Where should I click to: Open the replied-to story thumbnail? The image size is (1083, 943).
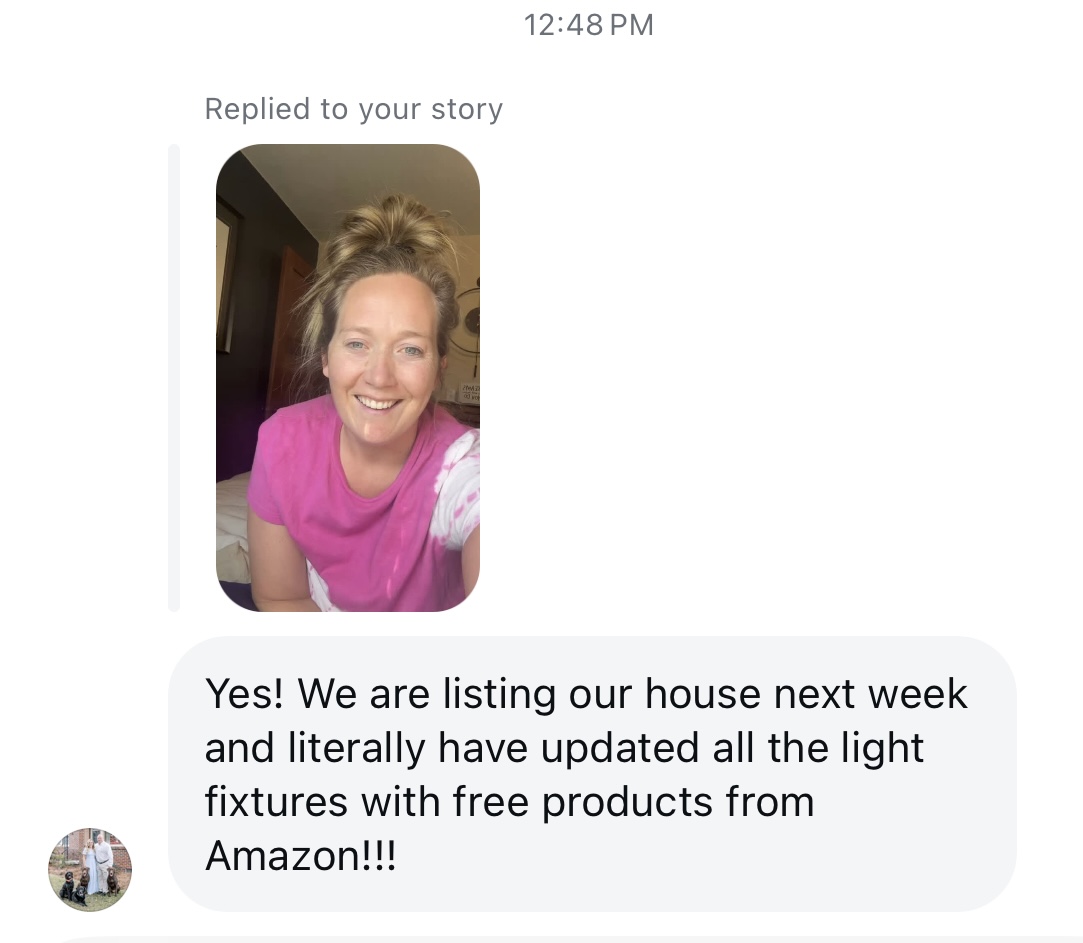(x=347, y=378)
